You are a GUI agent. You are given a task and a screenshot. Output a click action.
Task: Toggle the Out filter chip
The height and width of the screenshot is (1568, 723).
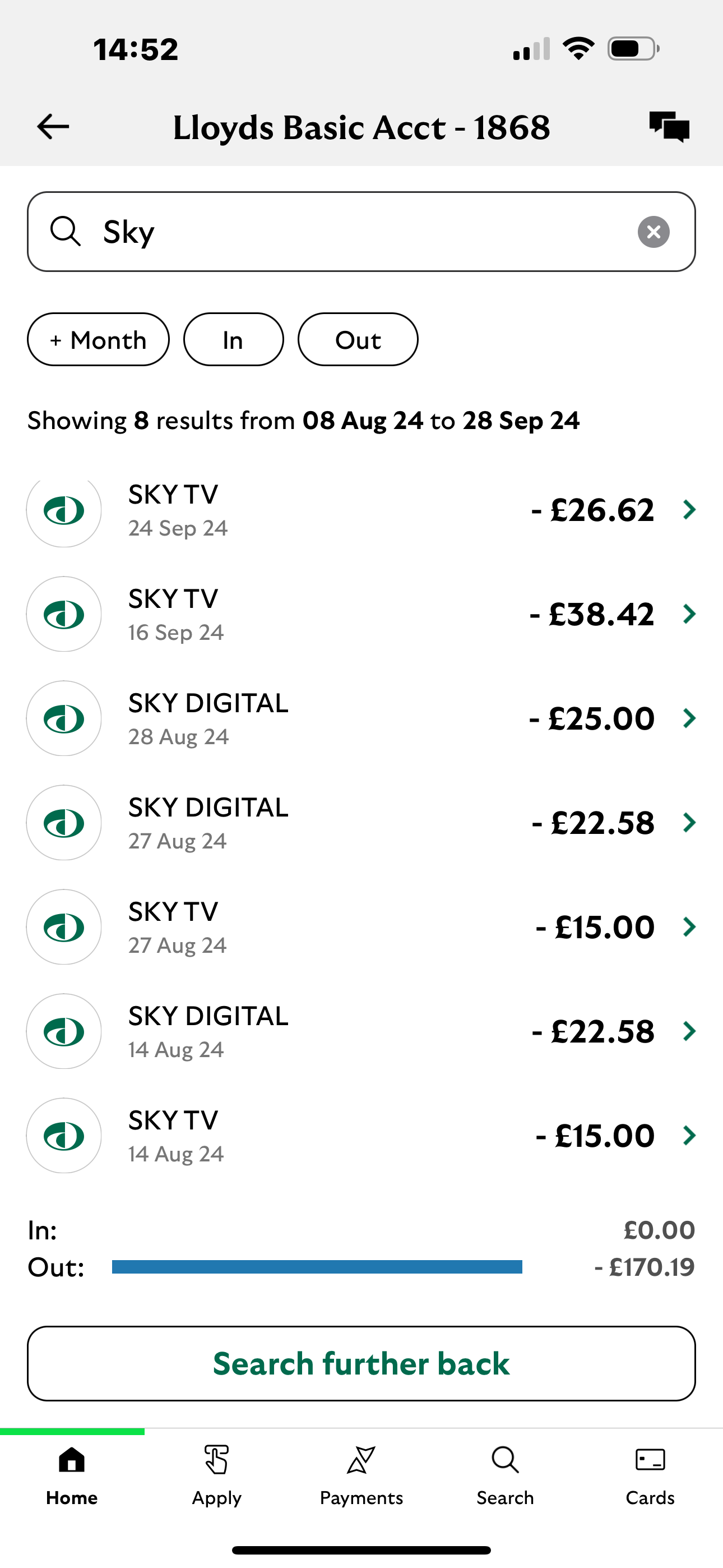click(x=357, y=340)
